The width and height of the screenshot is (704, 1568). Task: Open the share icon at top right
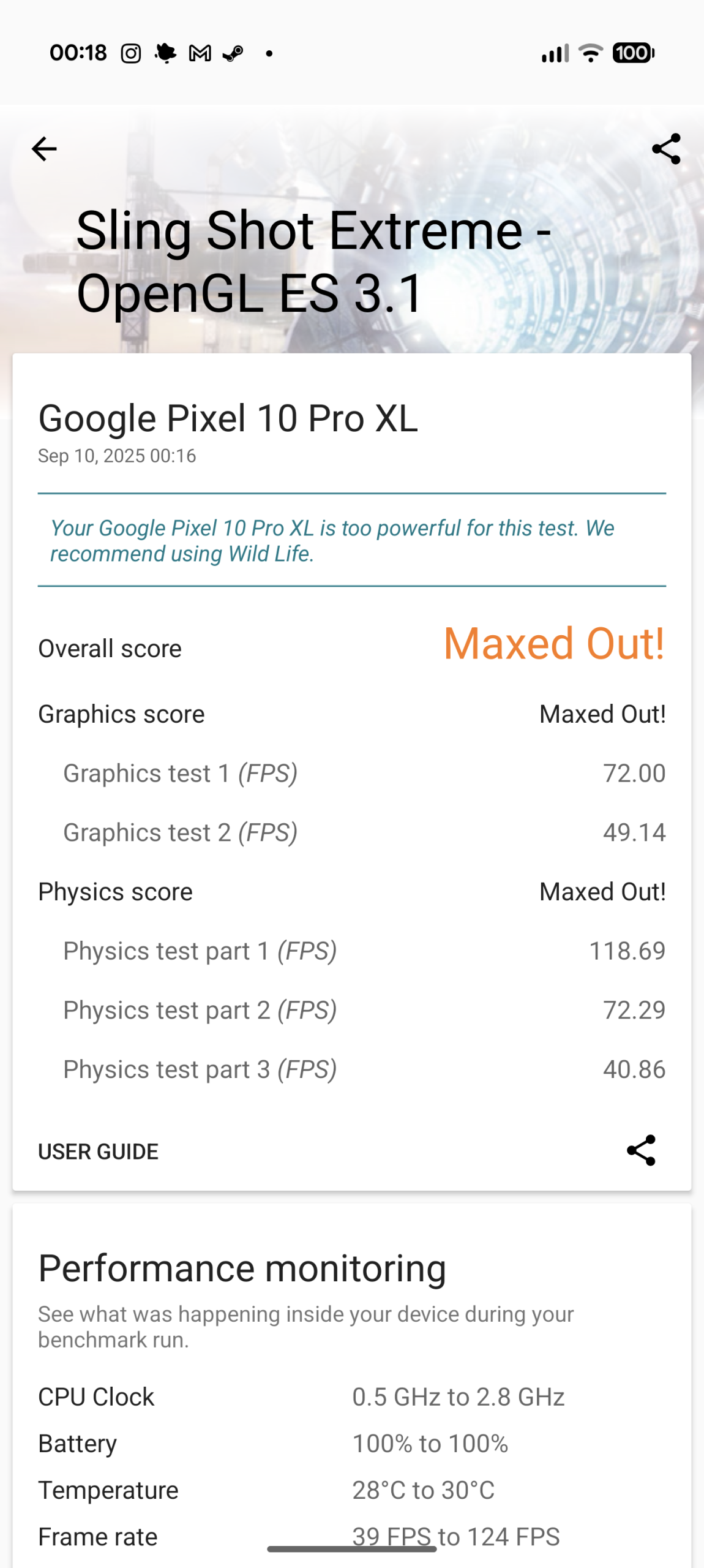click(x=666, y=148)
